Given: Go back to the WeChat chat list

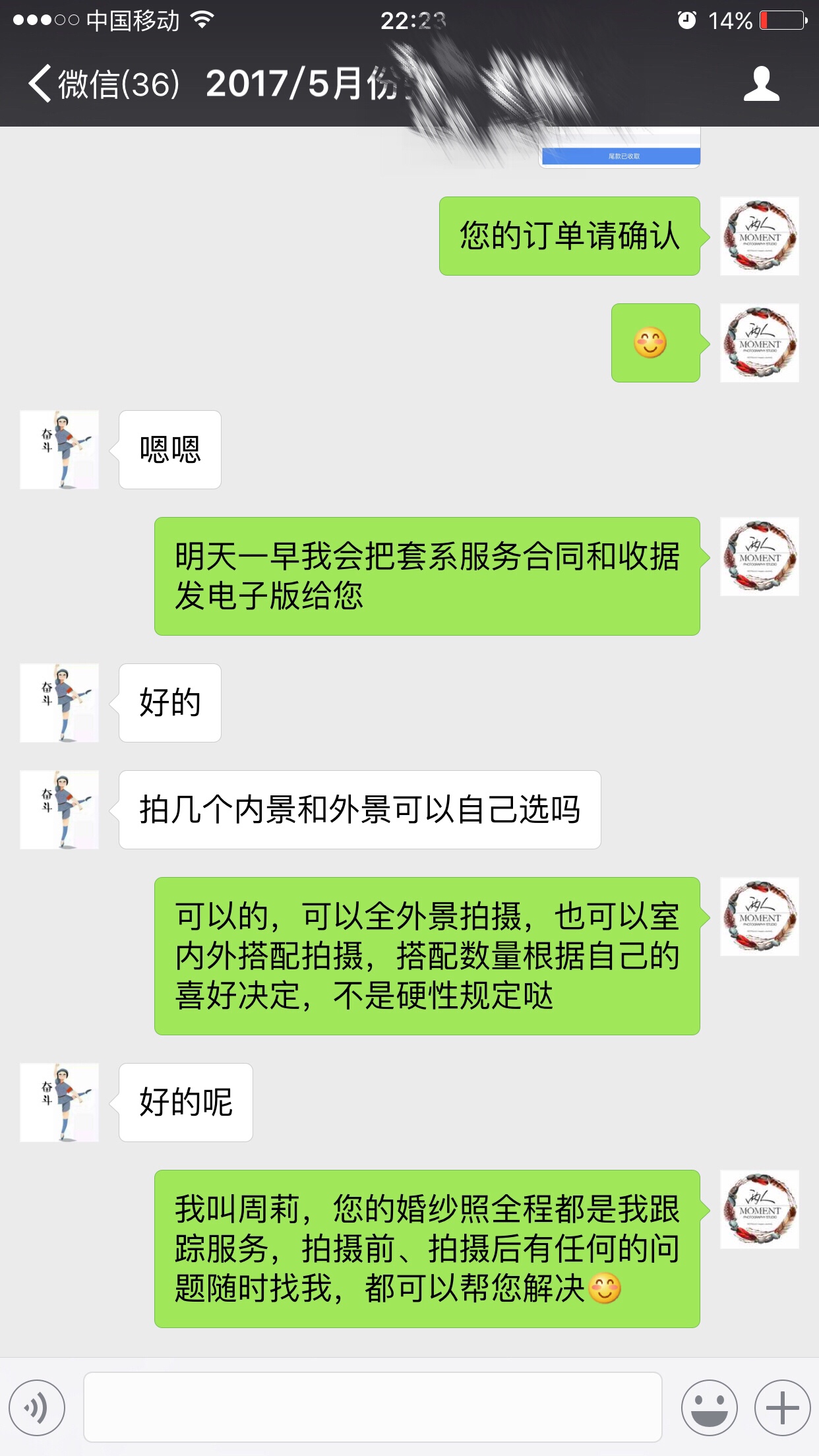Looking at the screenshot, I should 104,84.
